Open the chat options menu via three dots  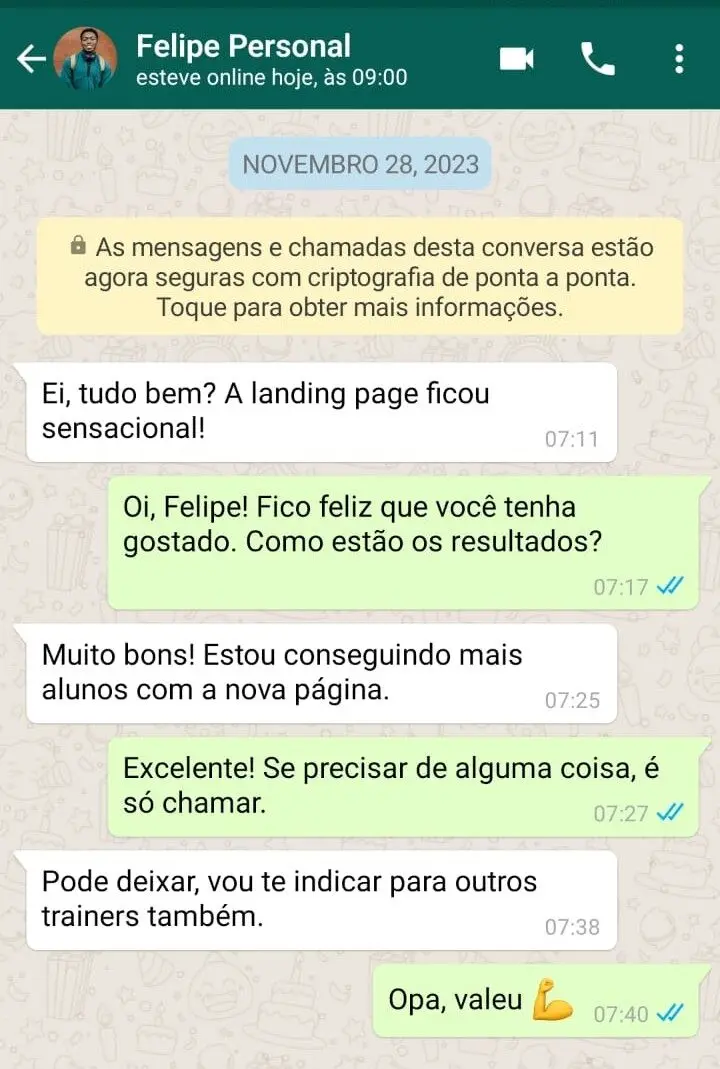click(681, 58)
